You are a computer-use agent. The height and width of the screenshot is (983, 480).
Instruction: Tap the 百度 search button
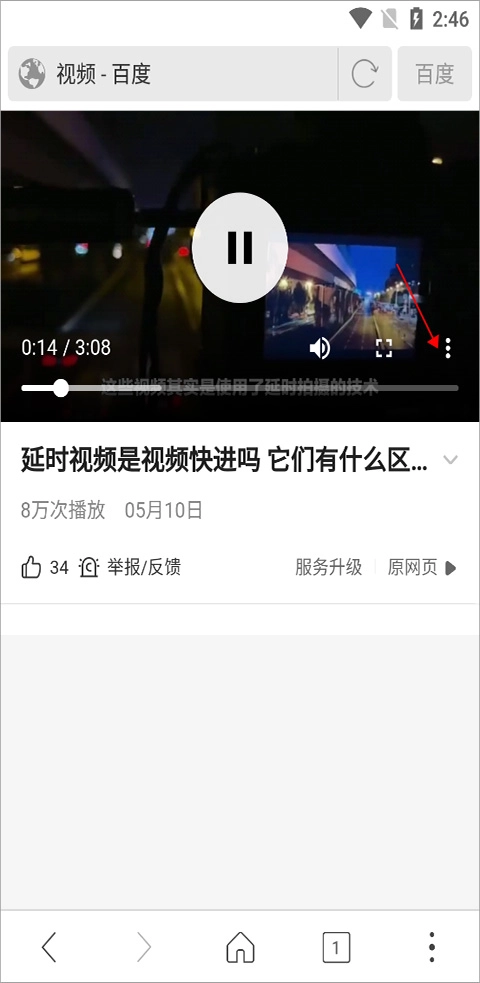(434, 74)
